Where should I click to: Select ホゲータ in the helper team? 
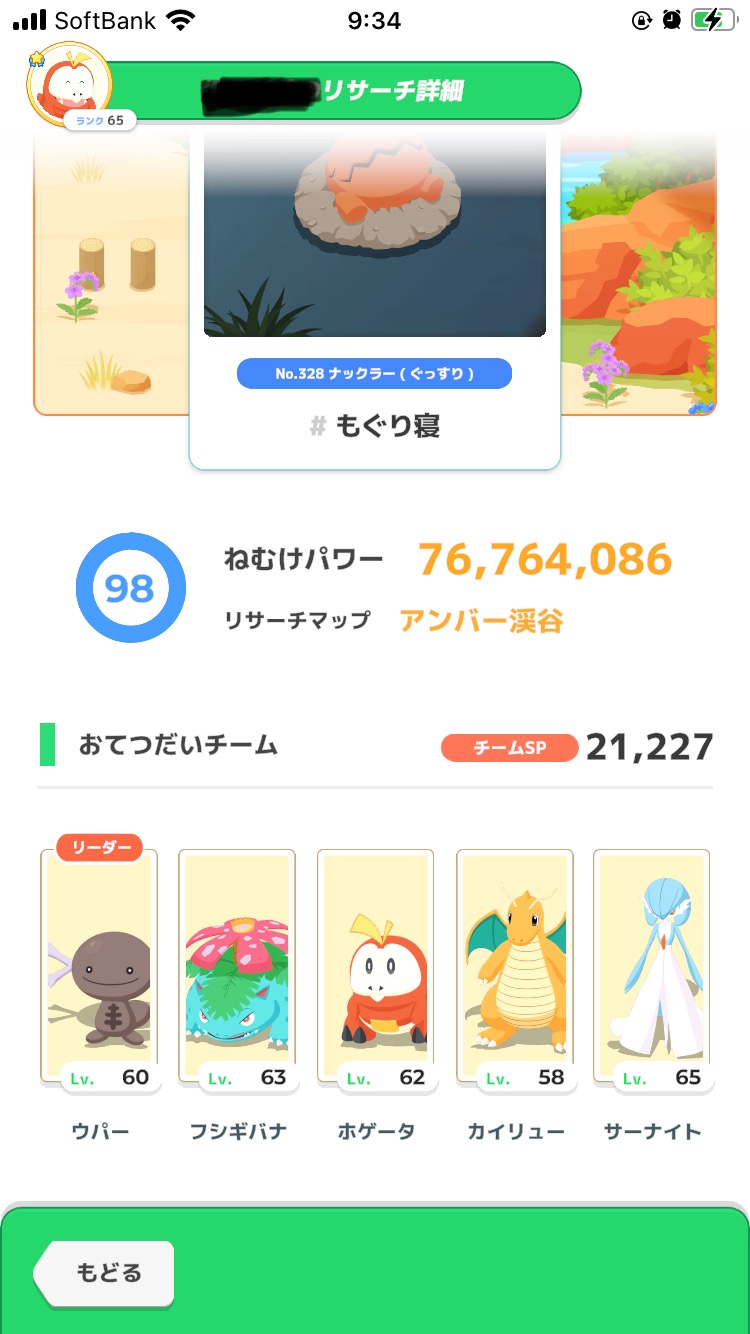[375, 970]
